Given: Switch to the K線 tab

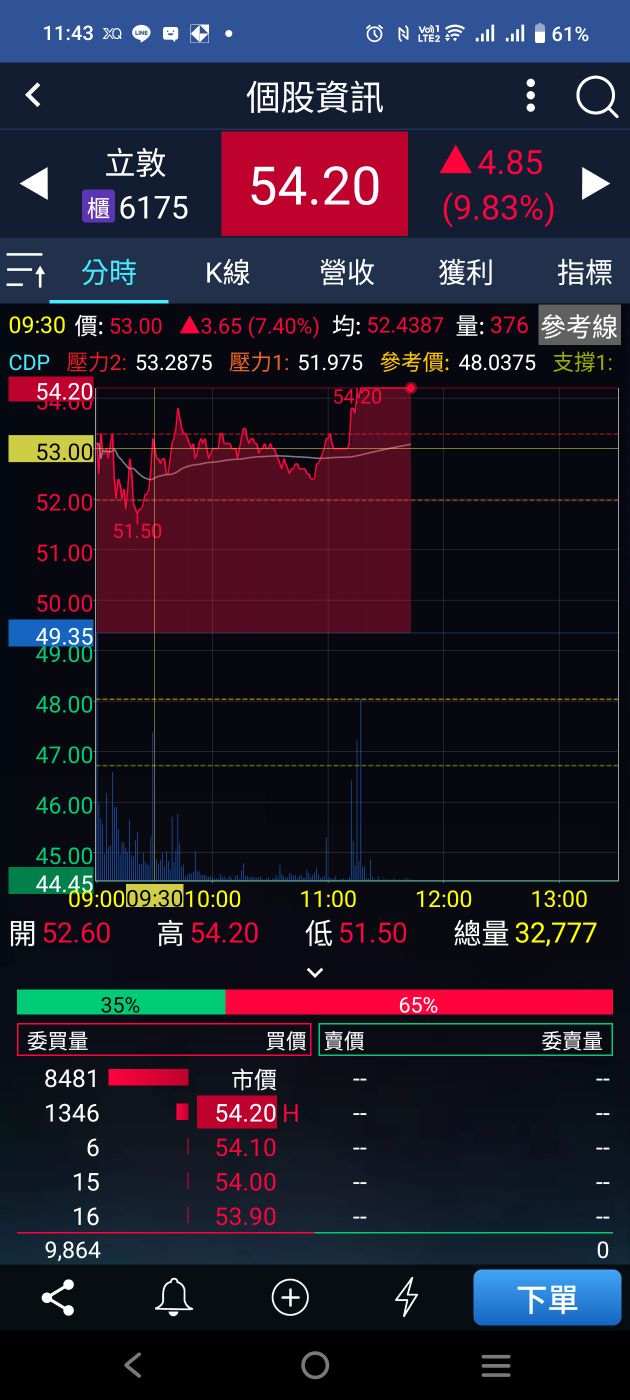Looking at the screenshot, I should click(x=228, y=272).
